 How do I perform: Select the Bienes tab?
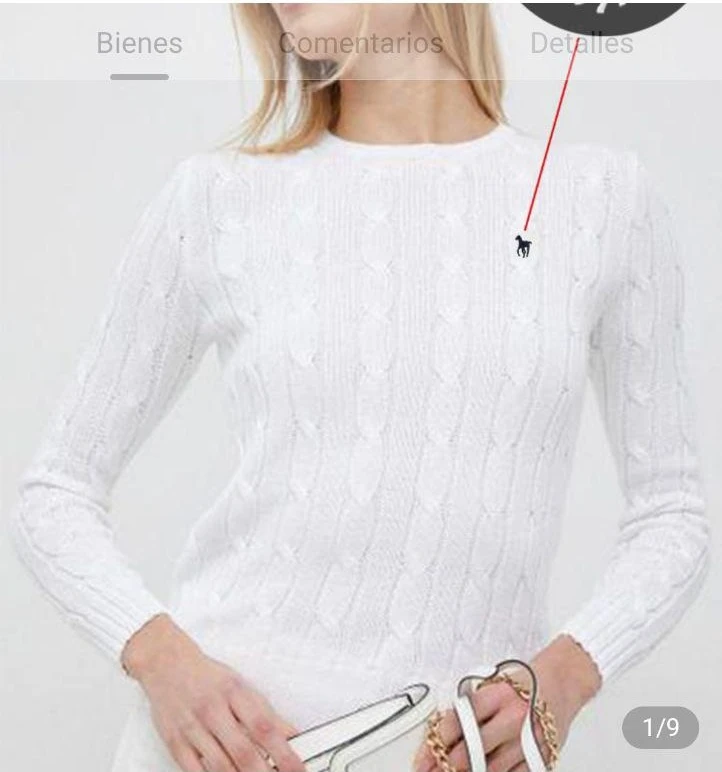point(139,43)
